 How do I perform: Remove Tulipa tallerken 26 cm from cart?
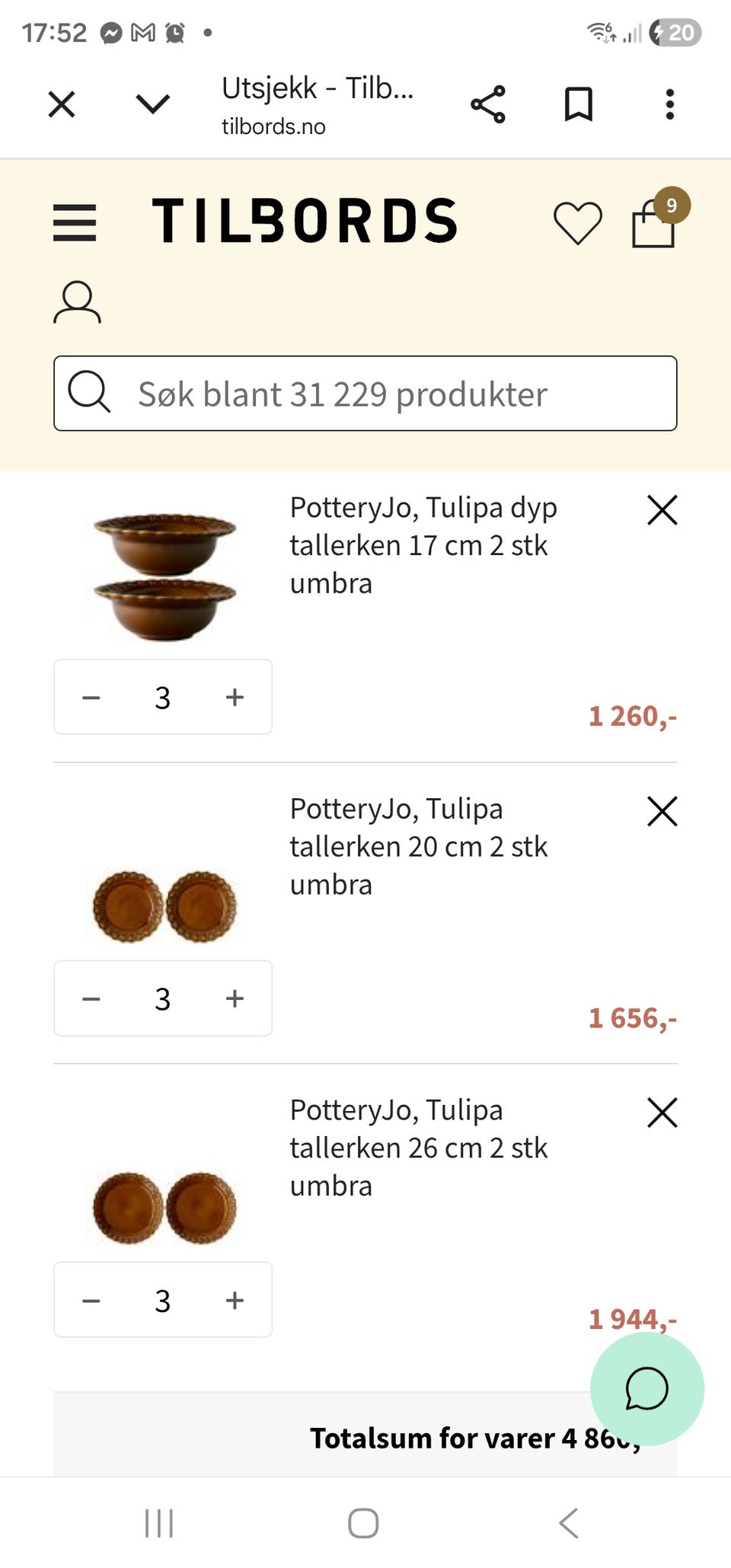click(x=662, y=1113)
